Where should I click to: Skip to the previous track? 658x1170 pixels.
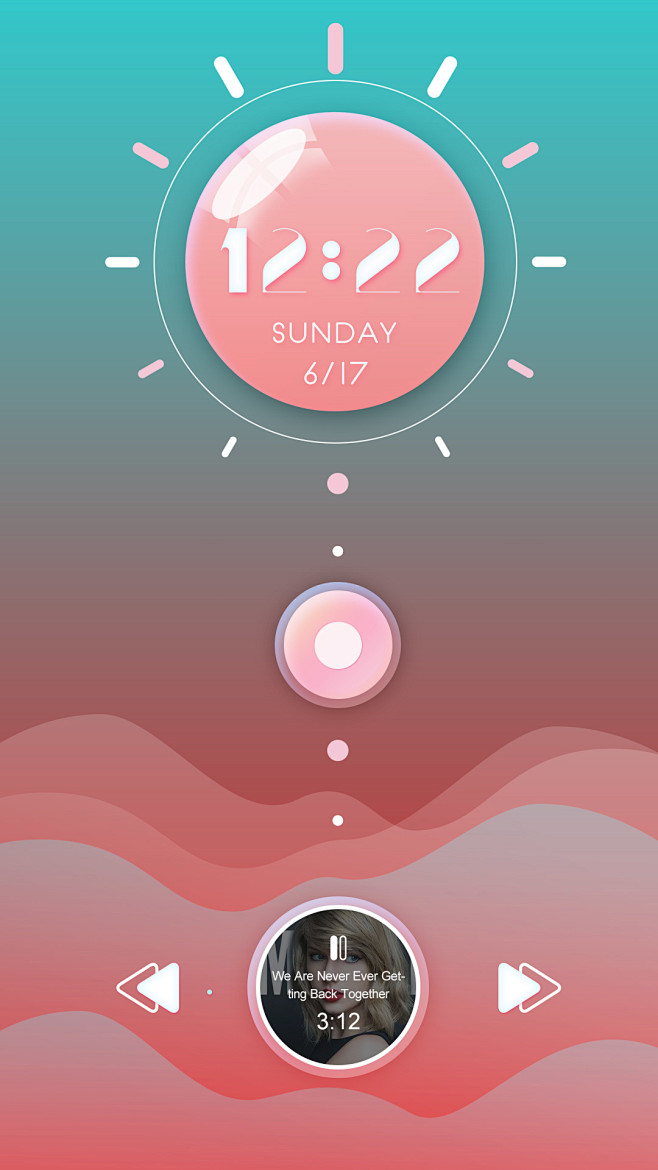coord(150,988)
